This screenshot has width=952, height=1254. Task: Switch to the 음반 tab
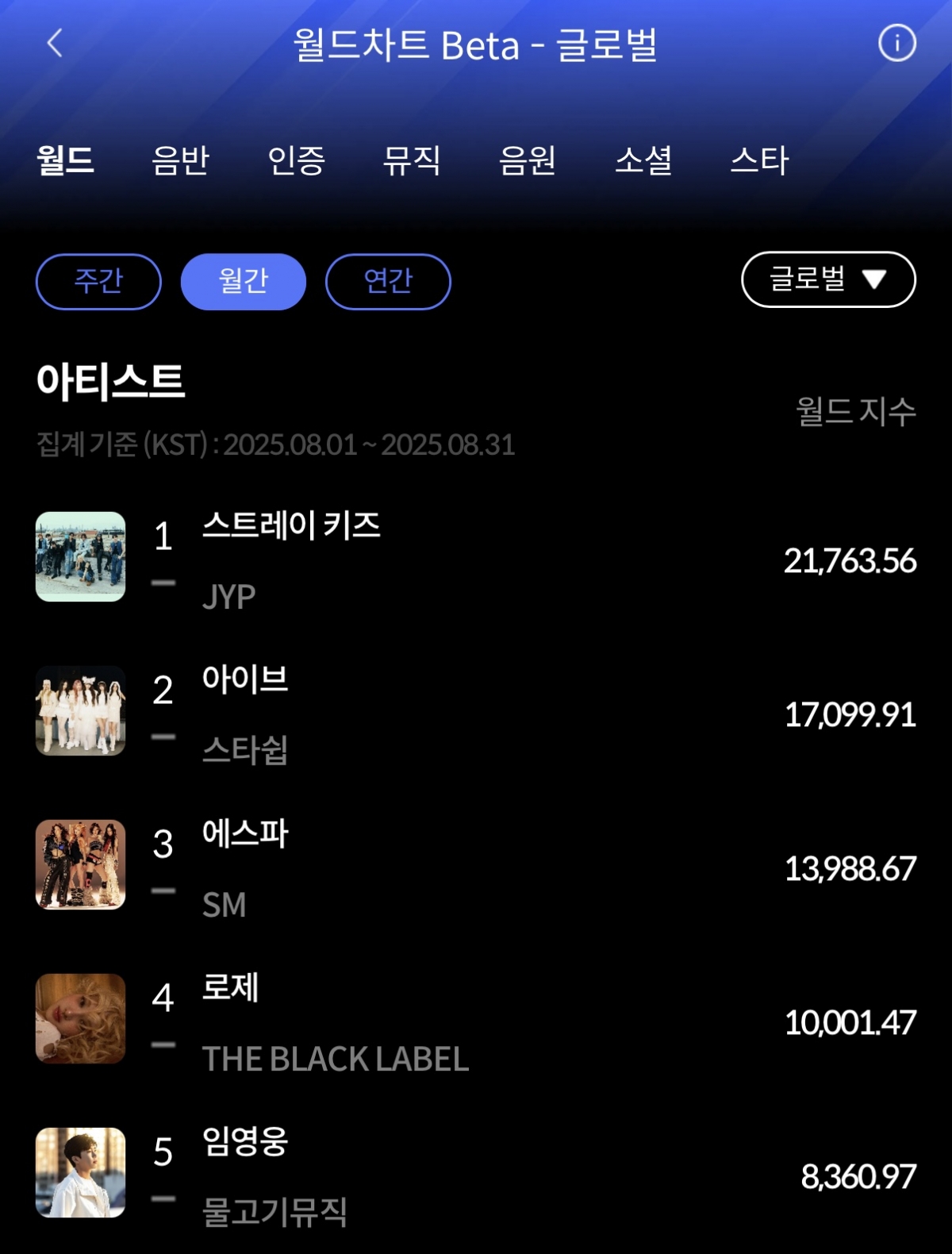180,160
